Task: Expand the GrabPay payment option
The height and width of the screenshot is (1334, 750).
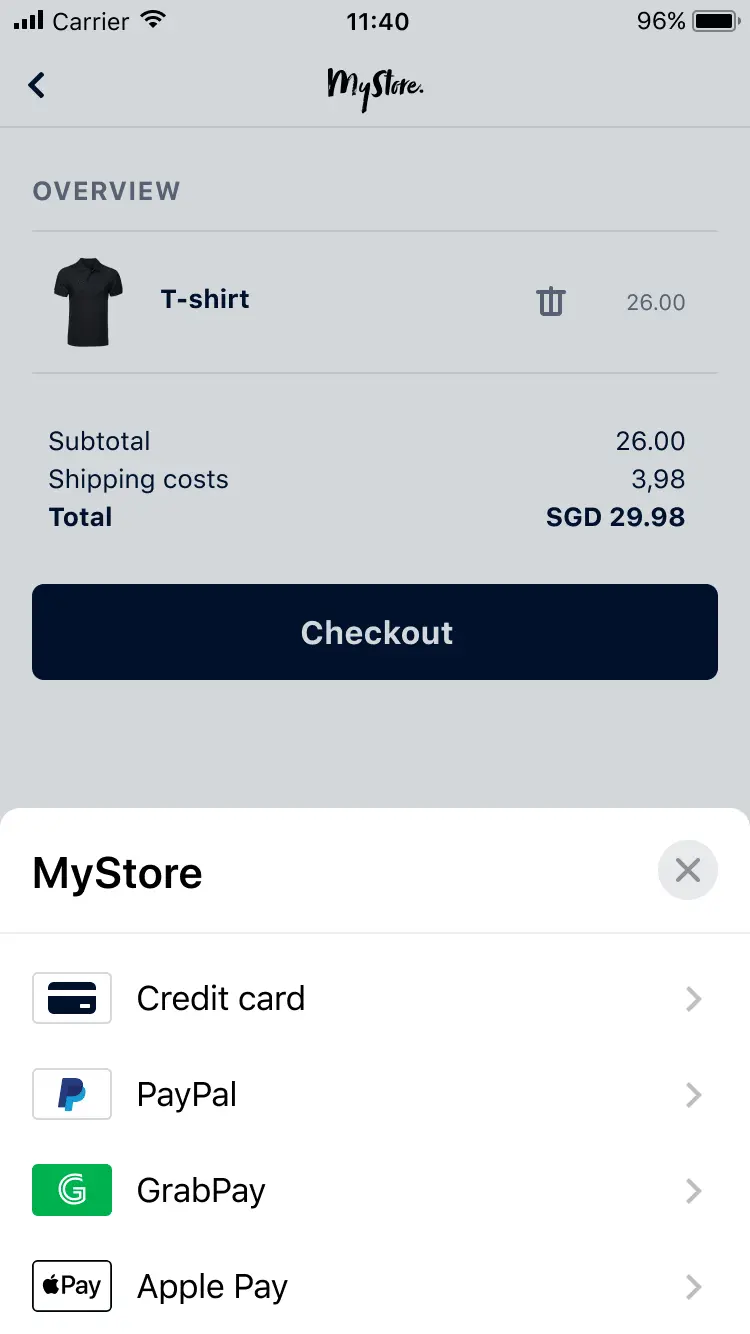Action: [x=693, y=1190]
